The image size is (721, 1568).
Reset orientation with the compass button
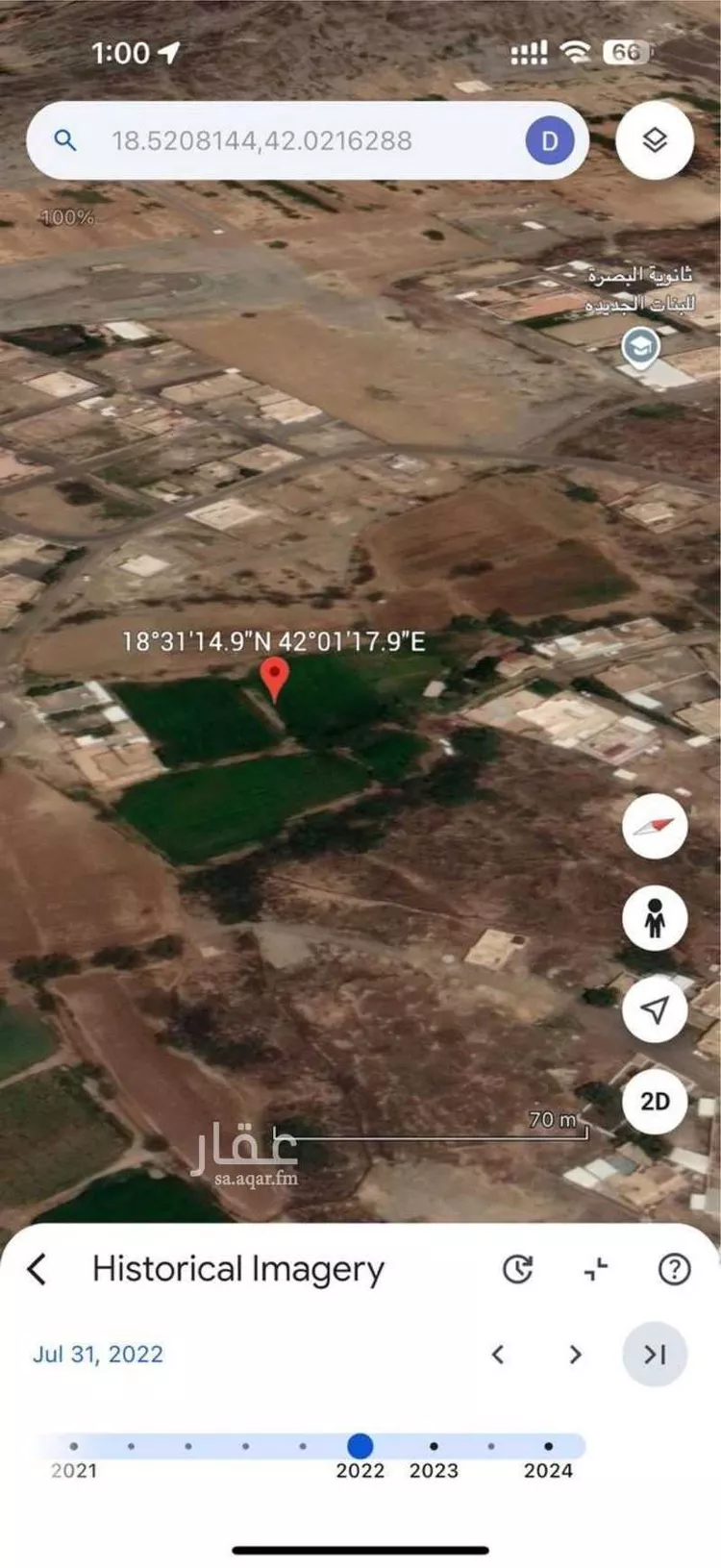(x=655, y=827)
